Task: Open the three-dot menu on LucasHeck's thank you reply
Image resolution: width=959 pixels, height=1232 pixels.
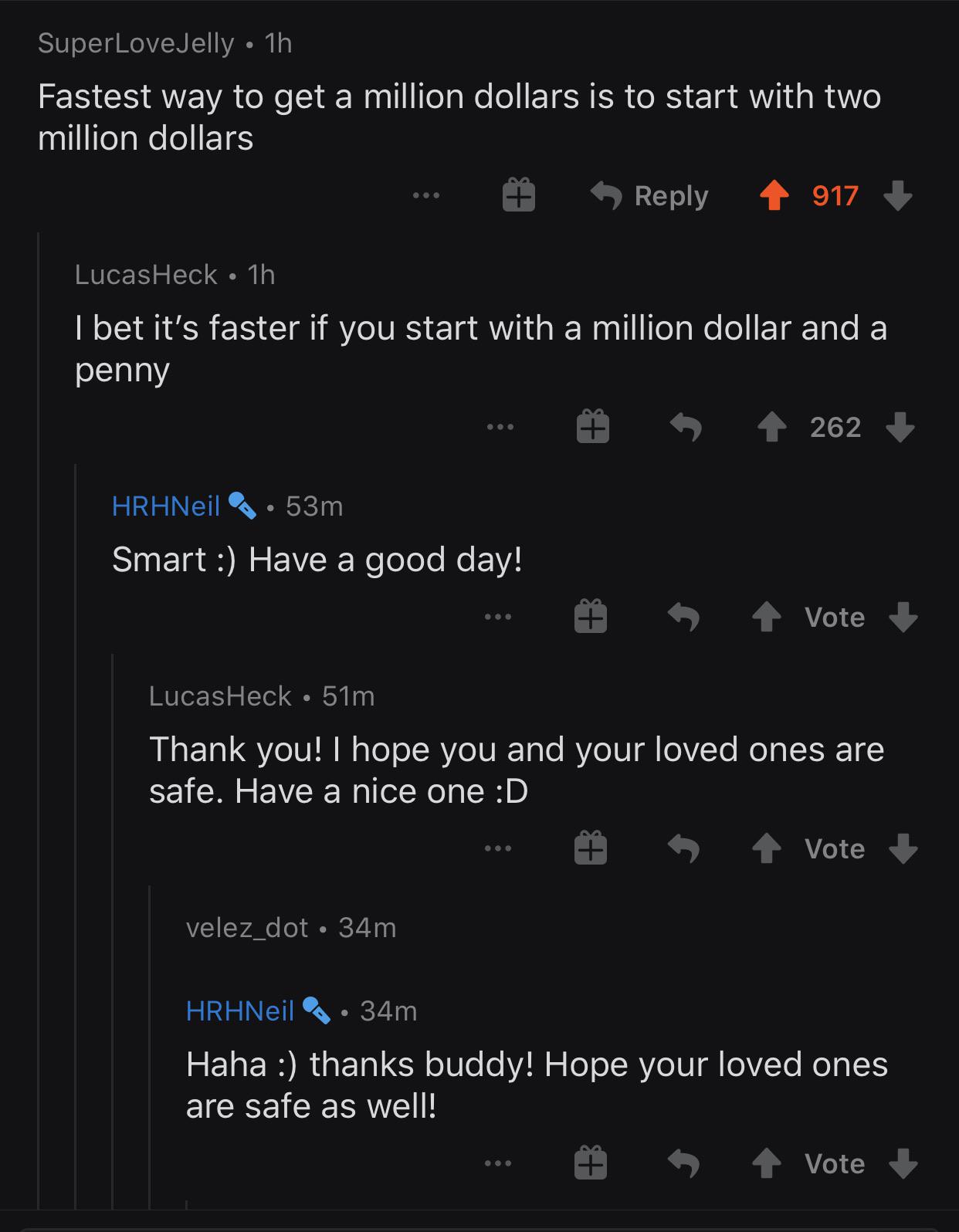Action: (x=498, y=848)
